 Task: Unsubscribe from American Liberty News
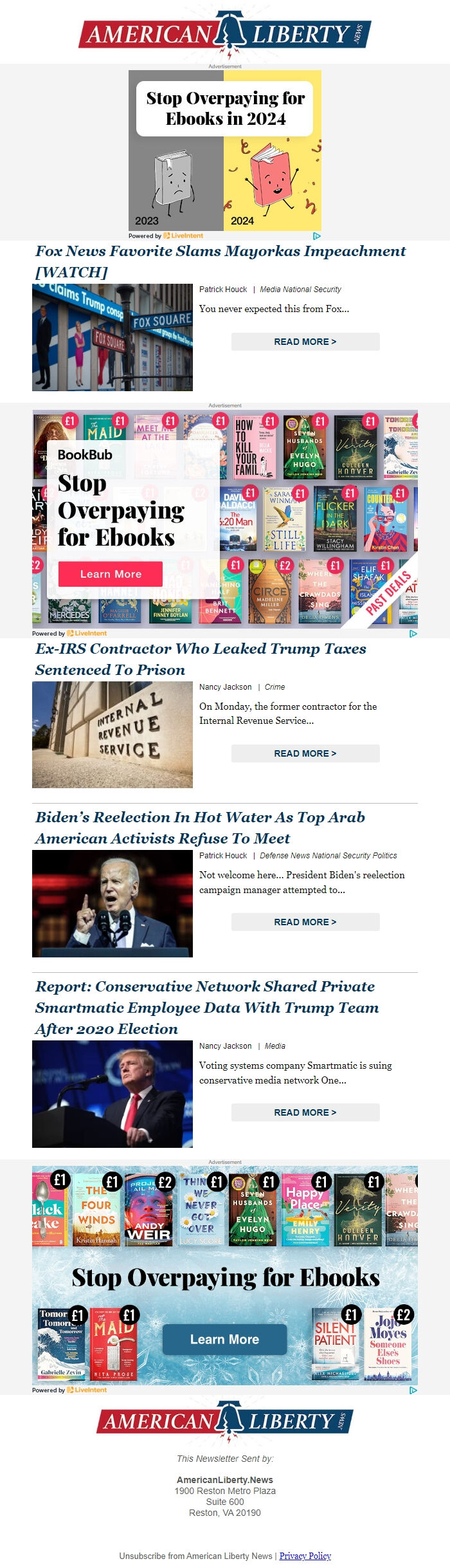(x=195, y=1556)
